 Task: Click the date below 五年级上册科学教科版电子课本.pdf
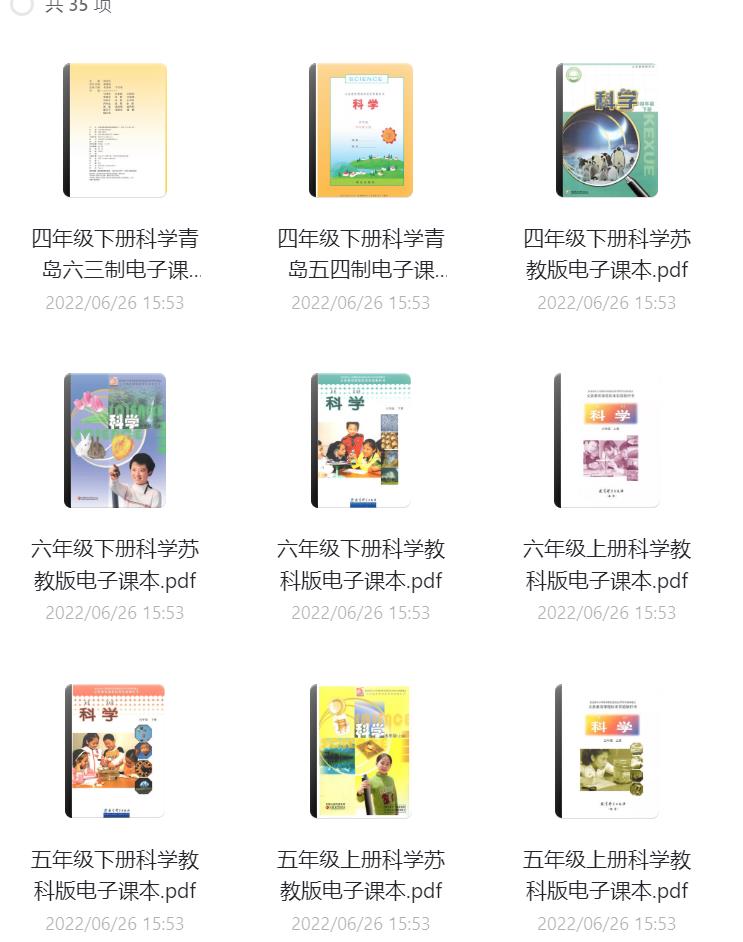pos(606,923)
